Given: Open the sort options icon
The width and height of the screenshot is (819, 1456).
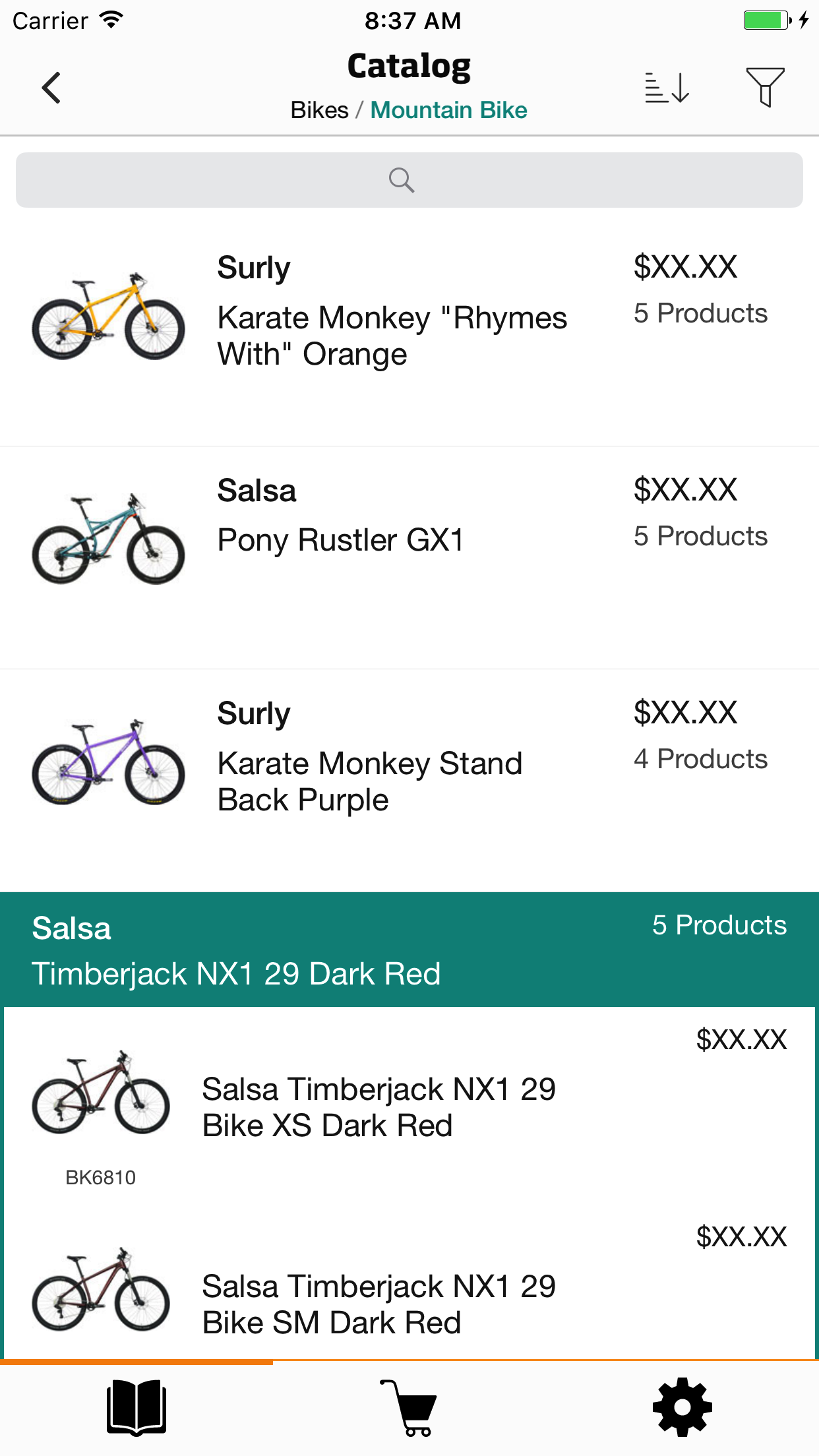Looking at the screenshot, I should pyautogui.click(x=666, y=86).
